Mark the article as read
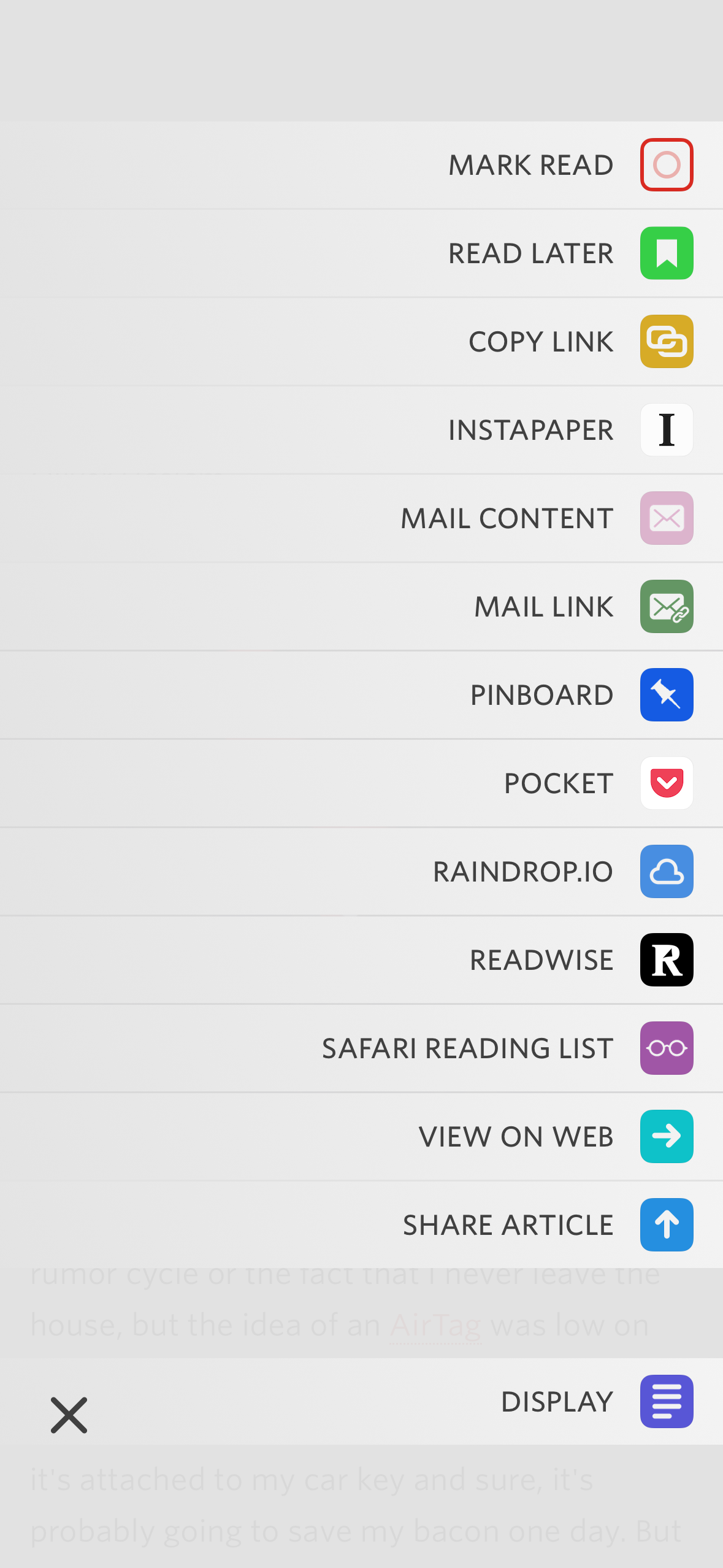 pyautogui.click(x=361, y=165)
